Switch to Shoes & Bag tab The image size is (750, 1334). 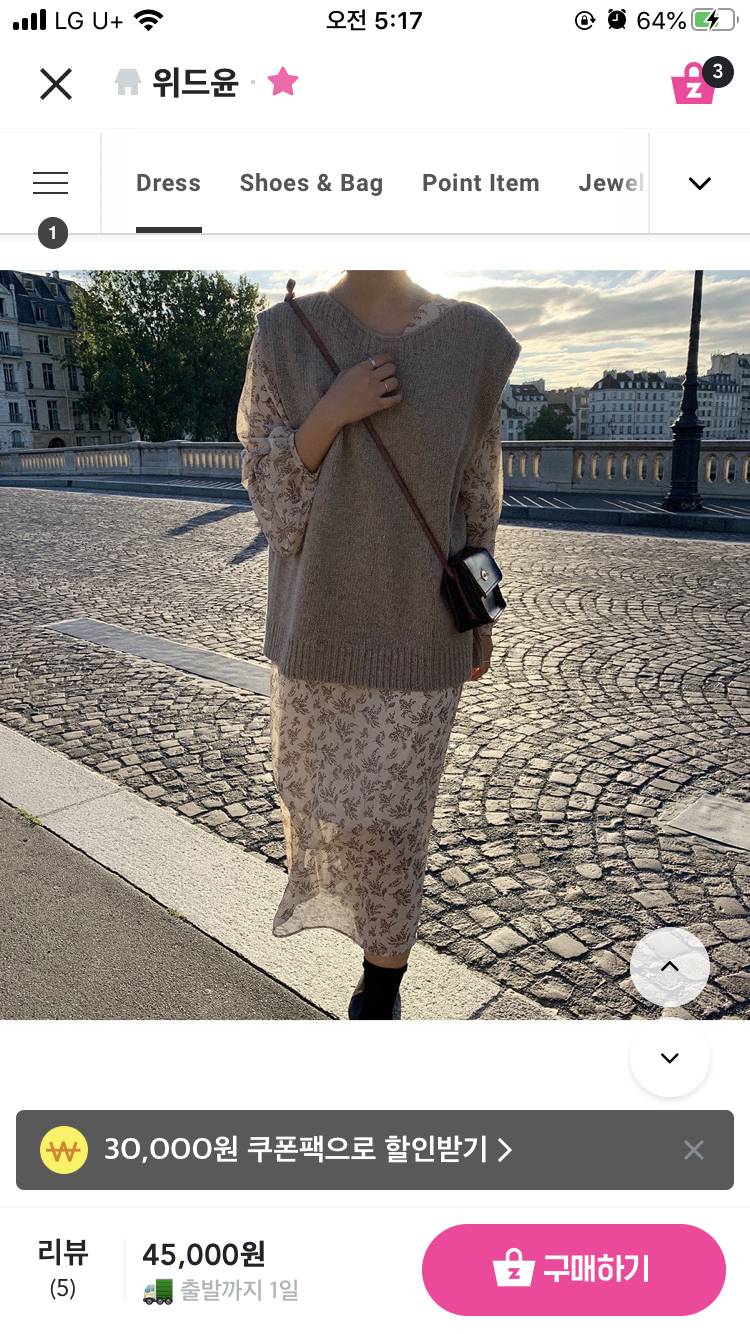[311, 183]
